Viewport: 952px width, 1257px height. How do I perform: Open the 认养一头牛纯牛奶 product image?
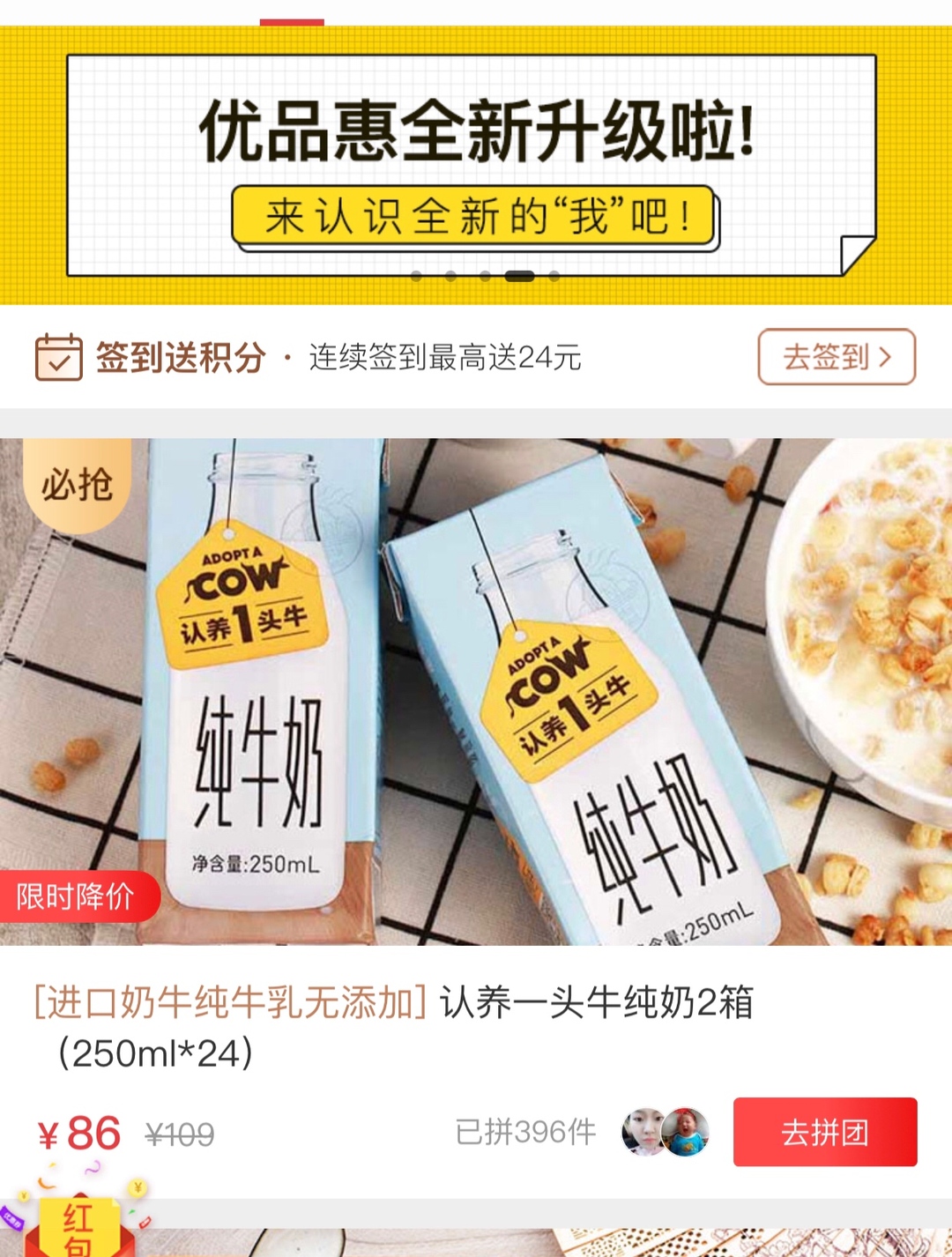pyautogui.click(x=476, y=692)
